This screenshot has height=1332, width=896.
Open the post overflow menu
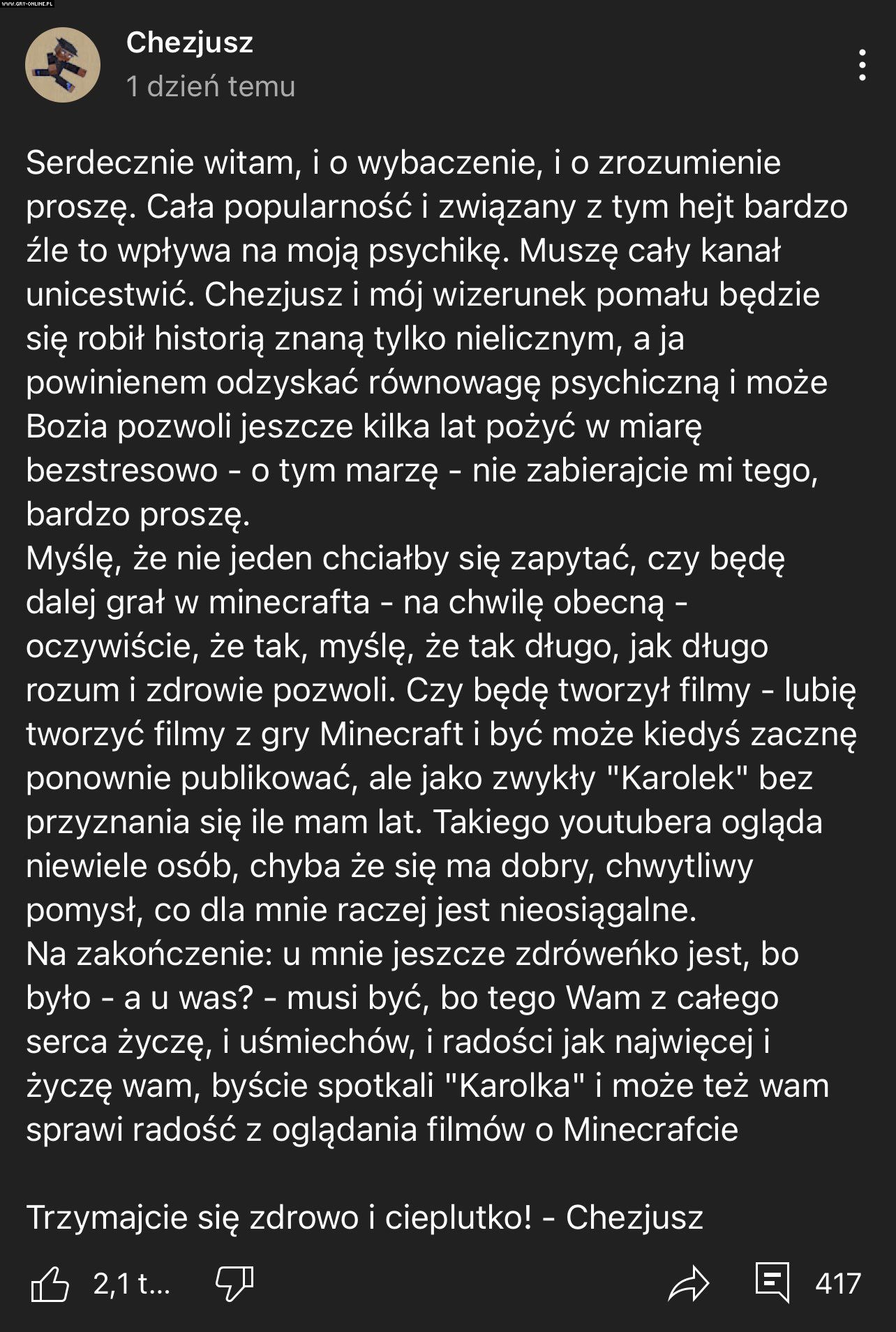[x=863, y=66]
